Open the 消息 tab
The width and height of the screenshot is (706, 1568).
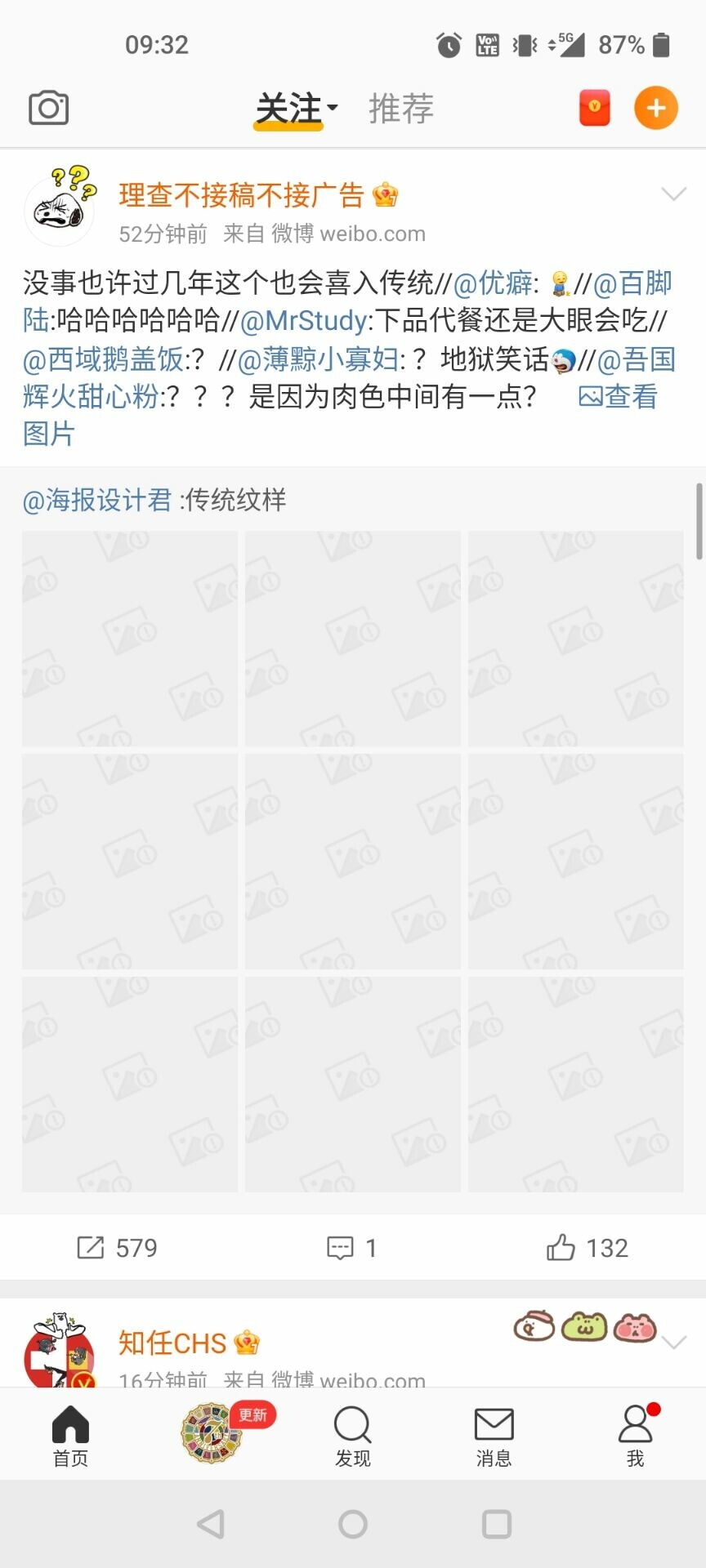coord(494,1436)
